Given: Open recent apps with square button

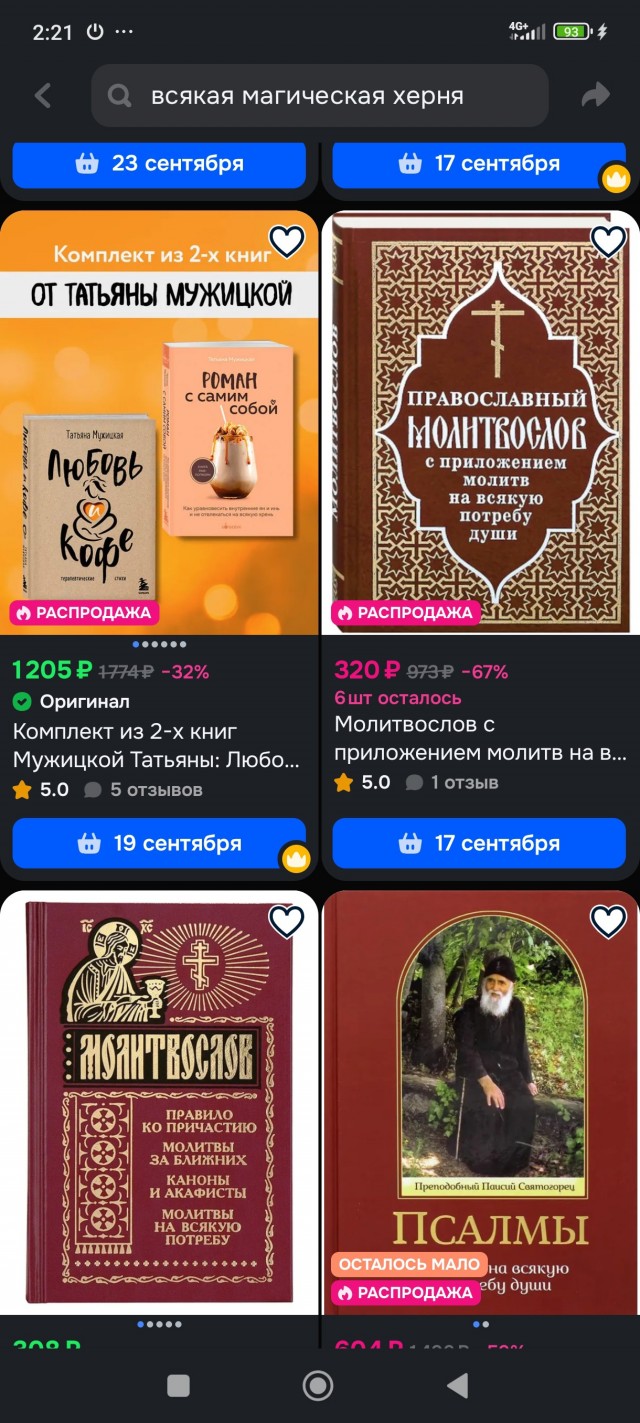Looking at the screenshot, I should pyautogui.click(x=179, y=1385).
